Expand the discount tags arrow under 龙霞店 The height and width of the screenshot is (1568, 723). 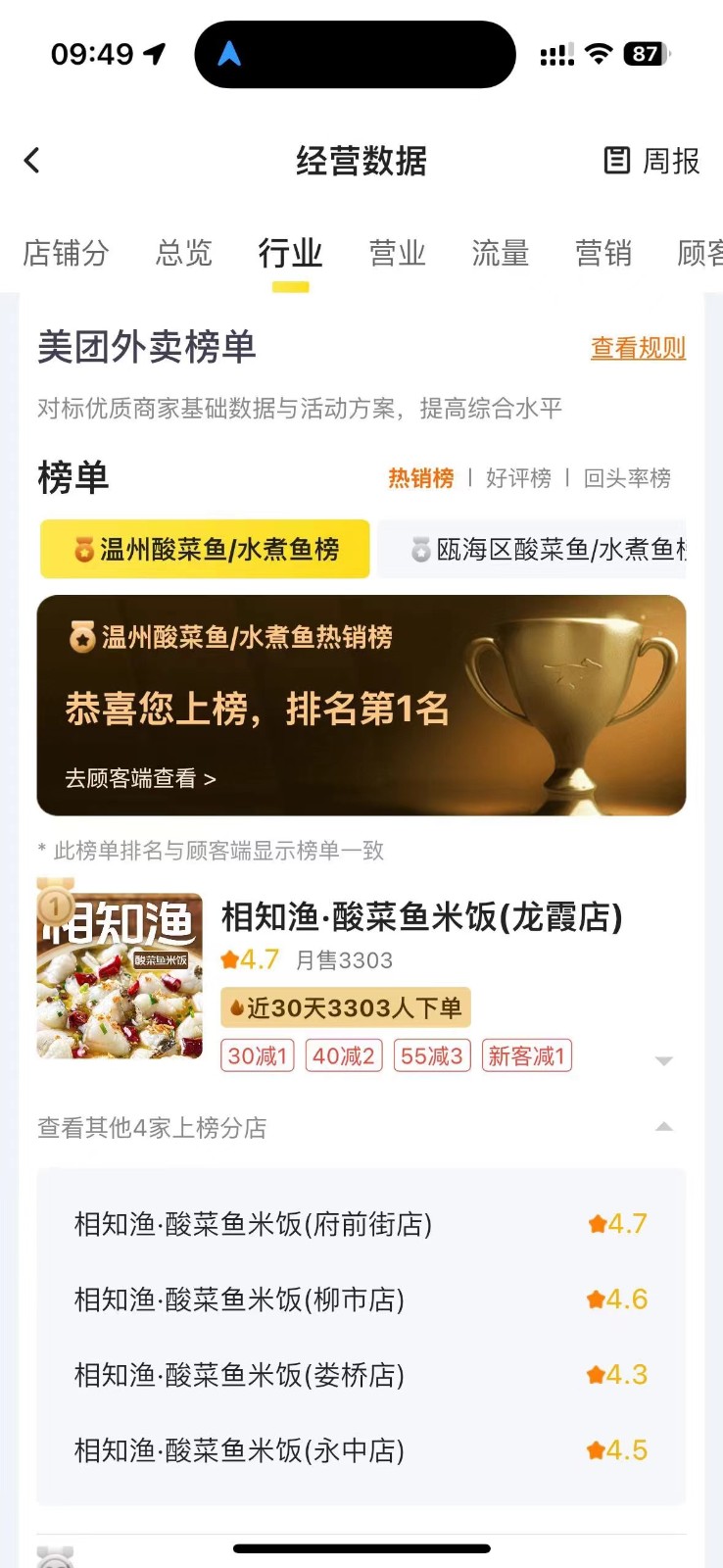pos(663,1060)
